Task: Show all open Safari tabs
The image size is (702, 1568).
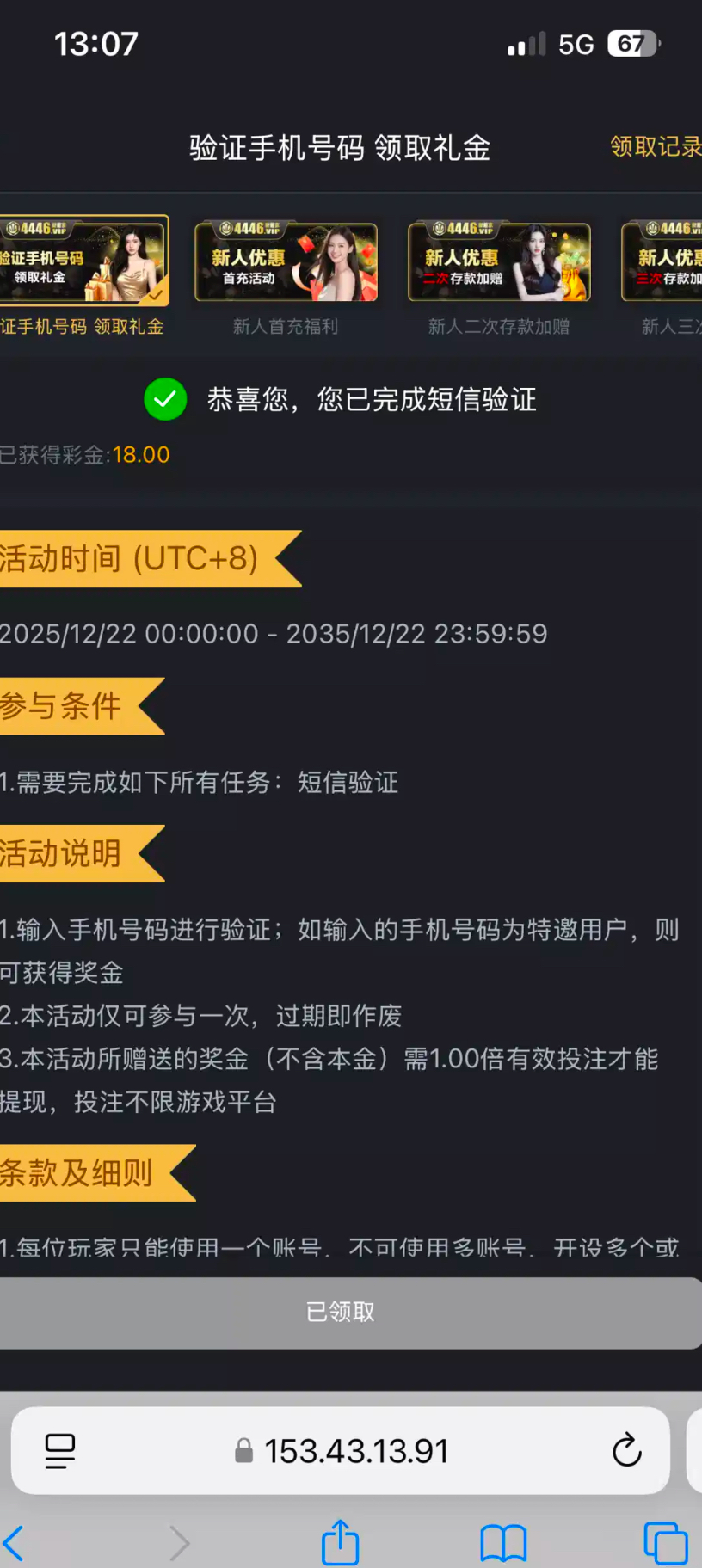Action: pos(665,1543)
